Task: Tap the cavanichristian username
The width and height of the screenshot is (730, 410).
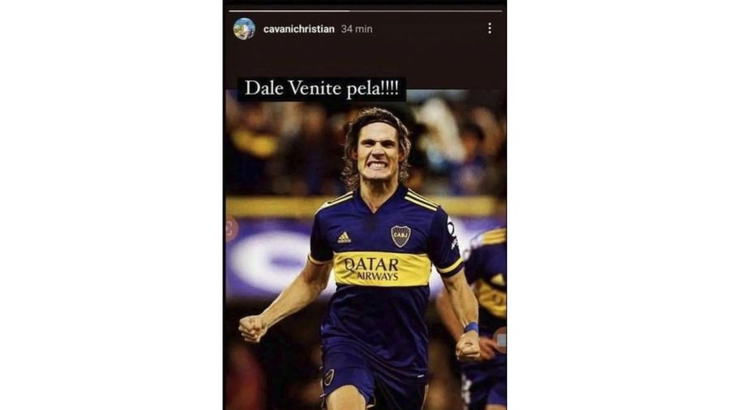Action: [x=298, y=29]
